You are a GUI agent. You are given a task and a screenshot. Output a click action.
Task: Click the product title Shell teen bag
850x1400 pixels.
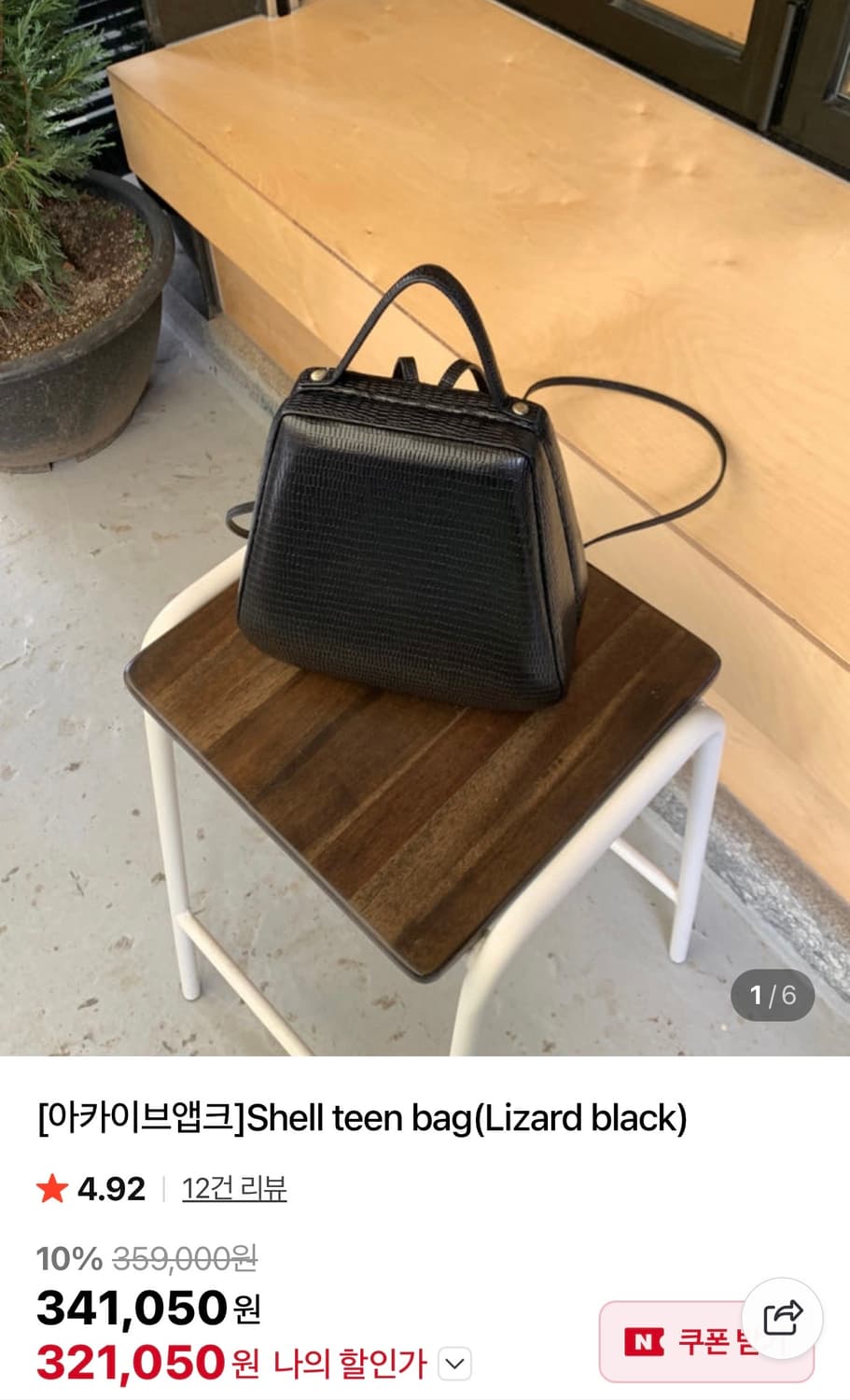click(x=362, y=1118)
